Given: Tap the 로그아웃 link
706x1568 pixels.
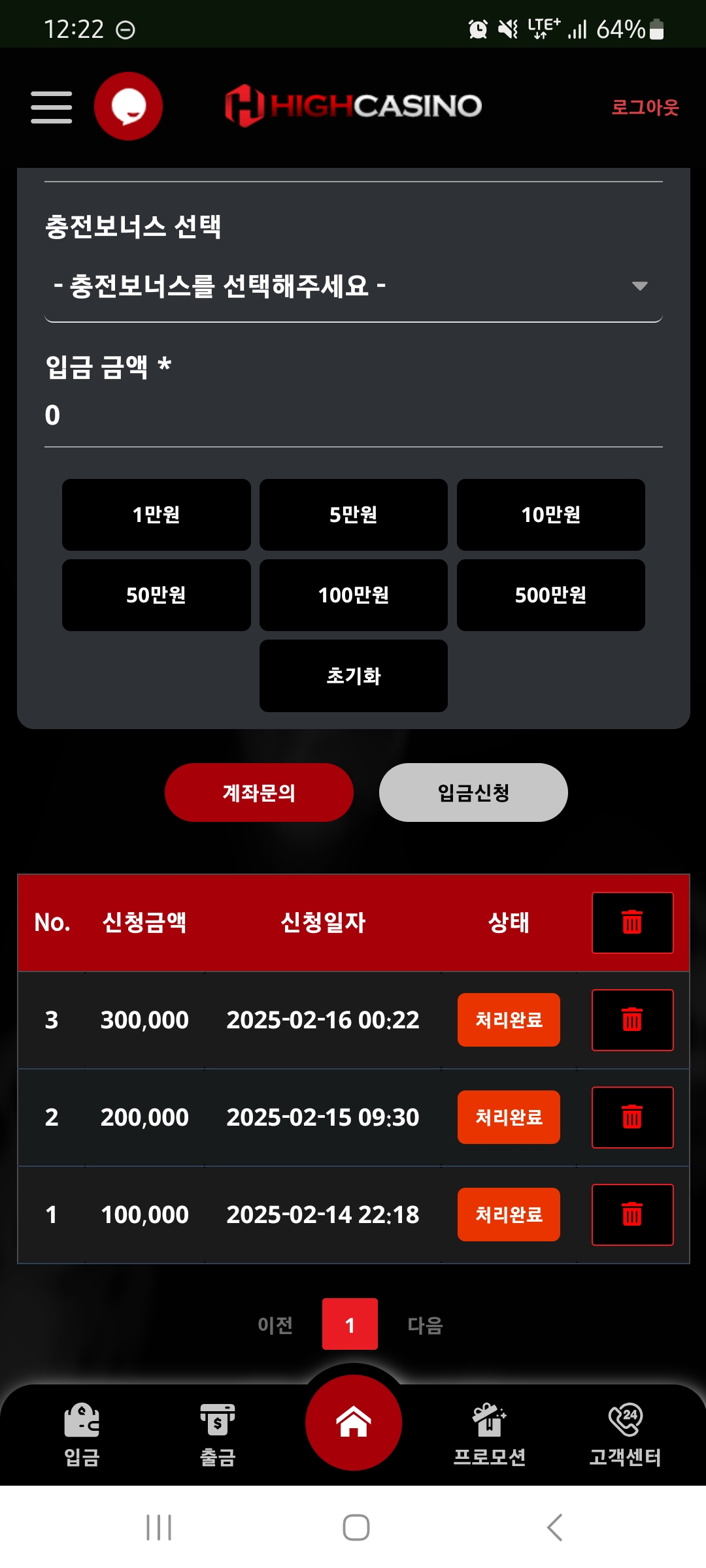Looking at the screenshot, I should tap(645, 107).
